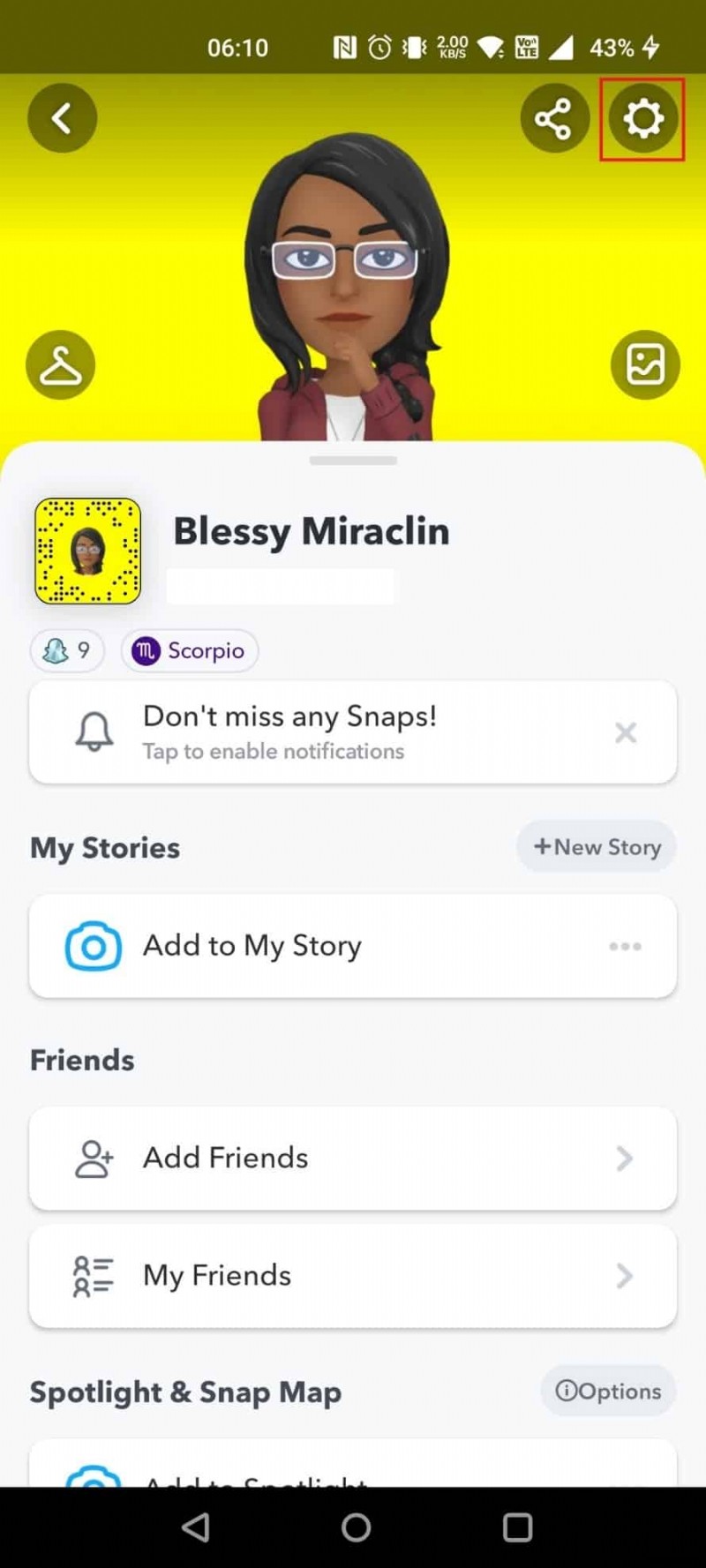The width and height of the screenshot is (706, 1568).
Task: Open the notification bell icon
Action: pos(94,731)
